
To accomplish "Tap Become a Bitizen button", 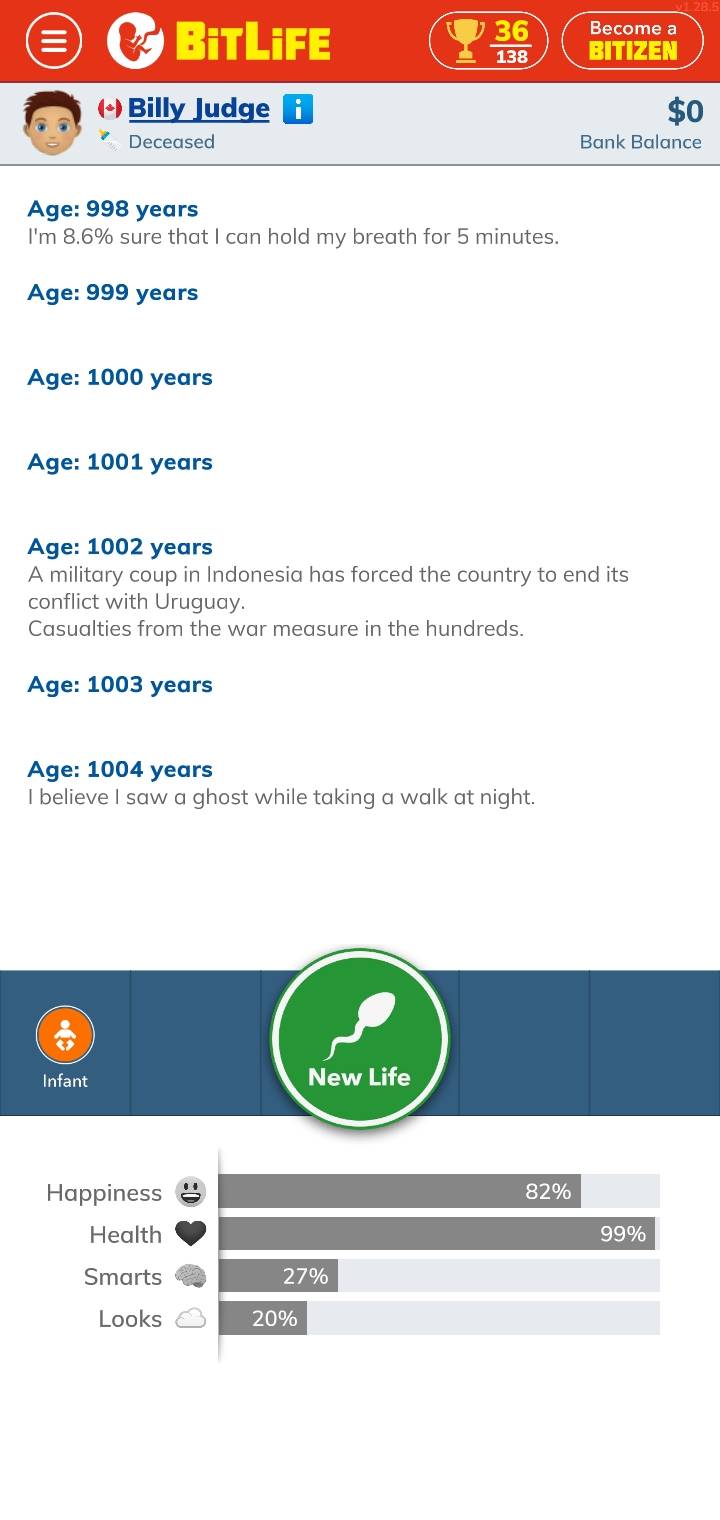I will pos(632,41).
